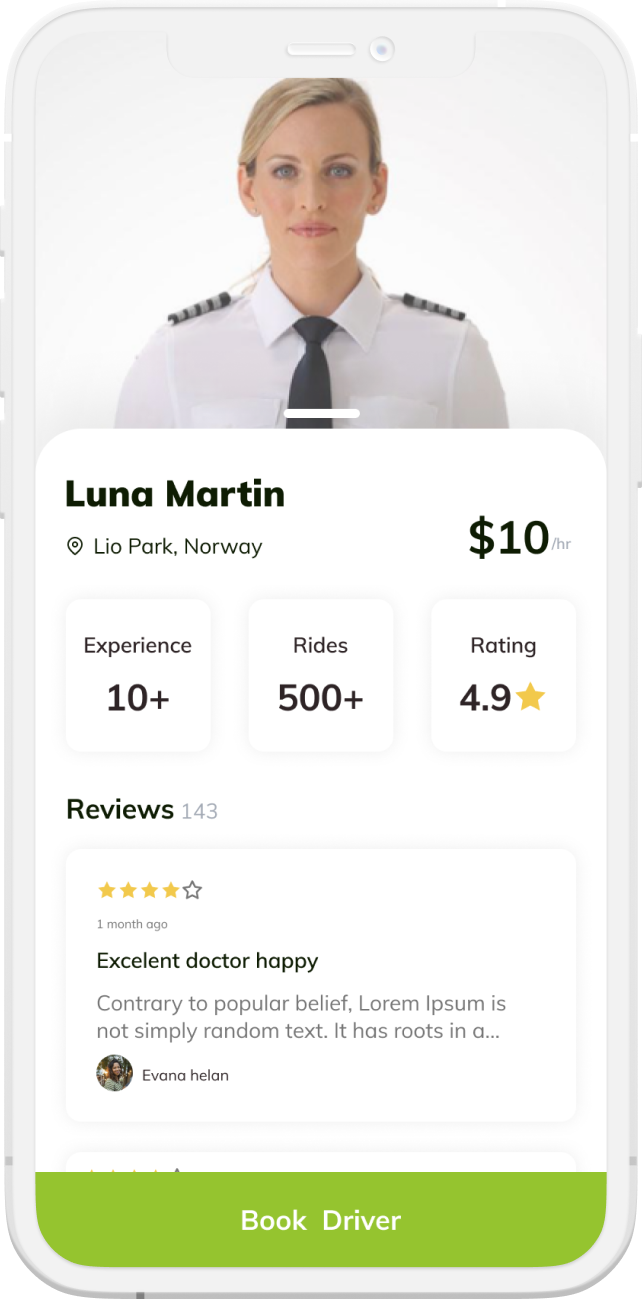Tap the Book Driver button

point(321,1220)
